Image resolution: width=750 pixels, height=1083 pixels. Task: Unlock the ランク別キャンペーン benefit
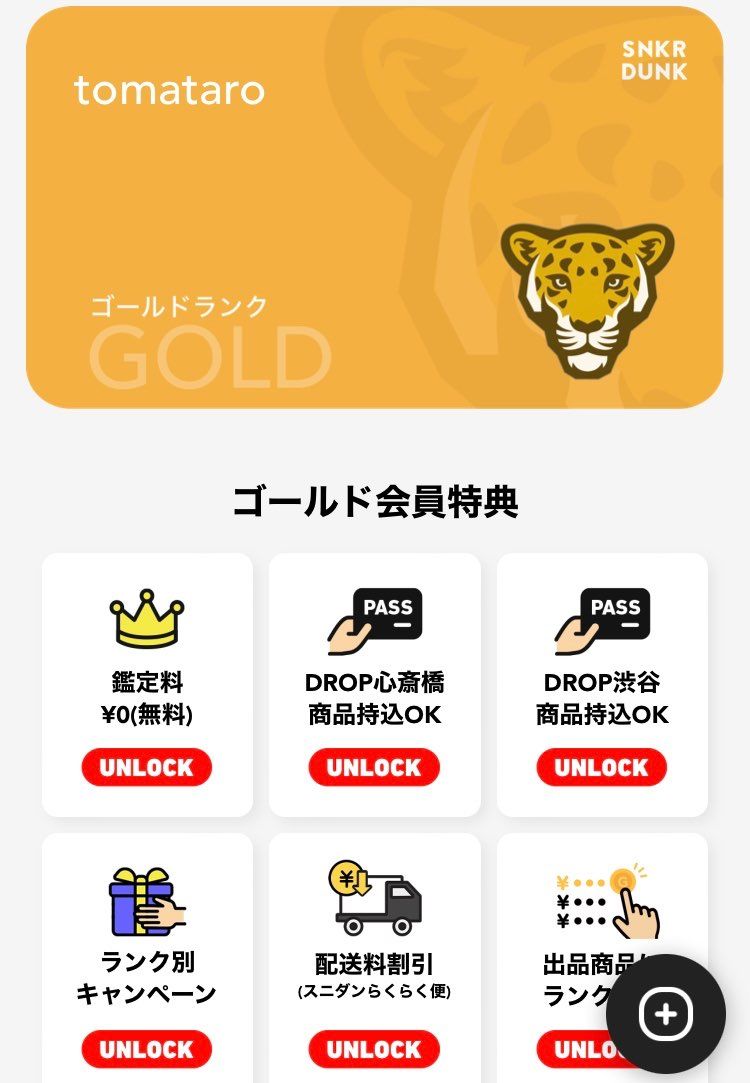[x=146, y=1049]
